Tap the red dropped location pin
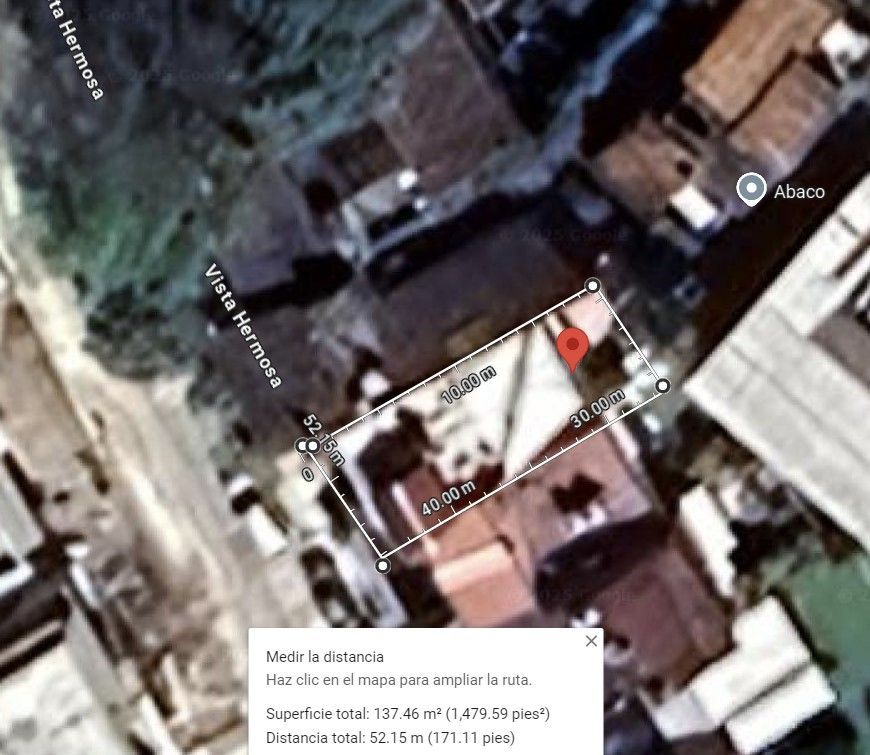 pos(573,349)
